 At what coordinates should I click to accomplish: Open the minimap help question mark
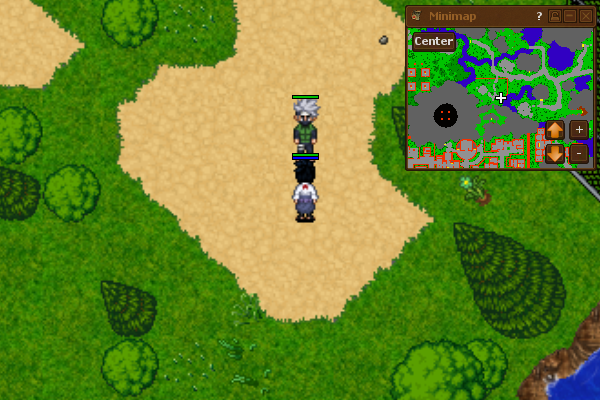(x=539, y=16)
